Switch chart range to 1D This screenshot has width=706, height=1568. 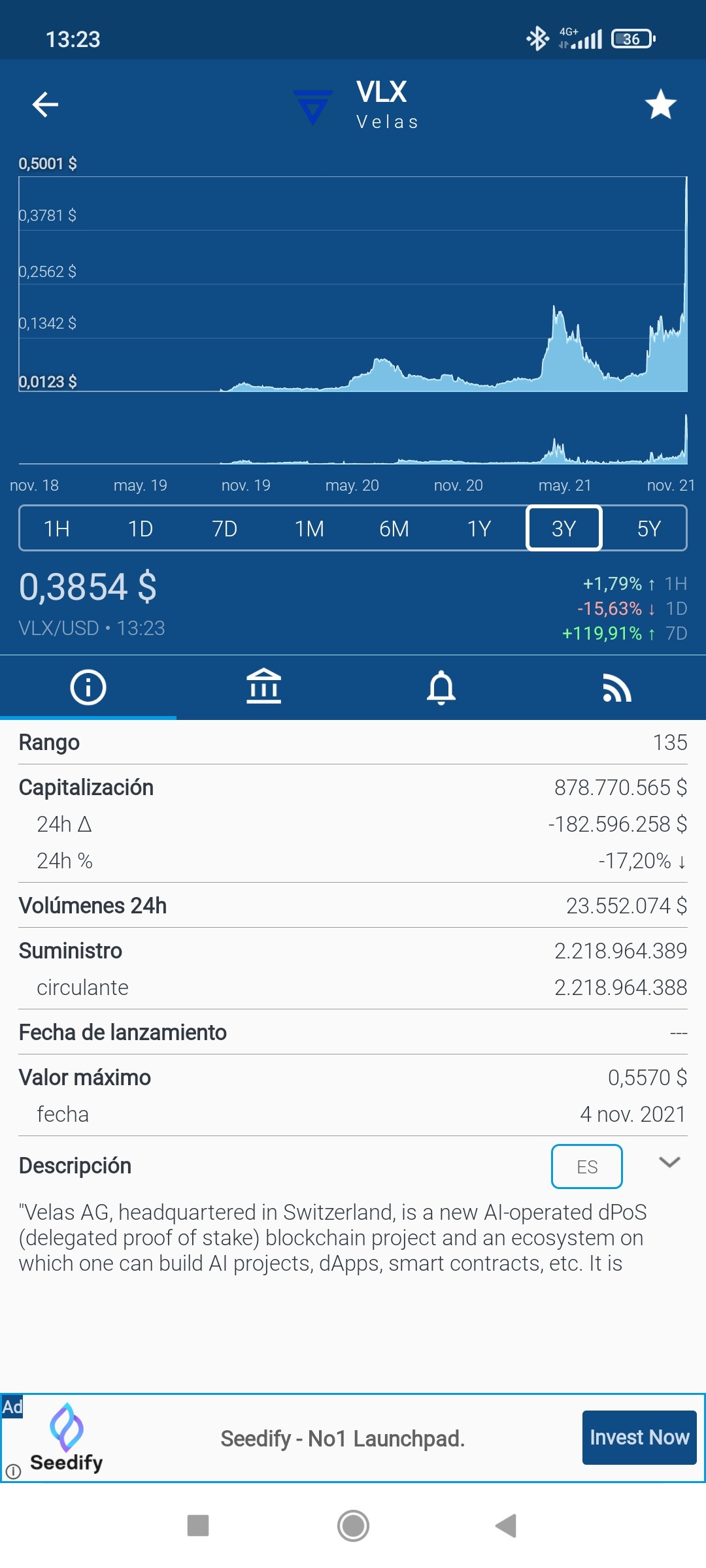pyautogui.click(x=141, y=529)
